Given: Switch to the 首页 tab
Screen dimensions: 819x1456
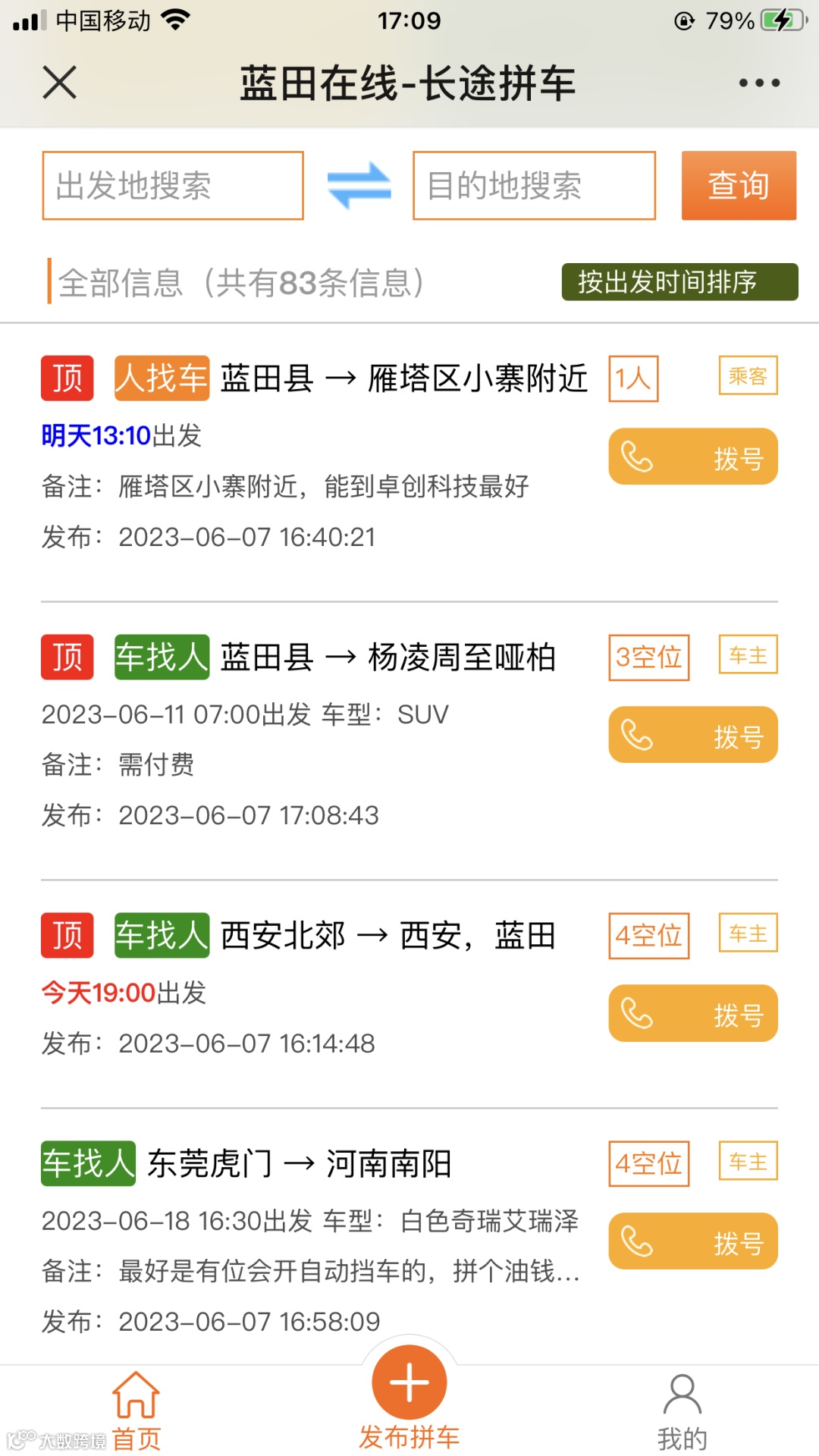Looking at the screenshot, I should pos(136,1410).
